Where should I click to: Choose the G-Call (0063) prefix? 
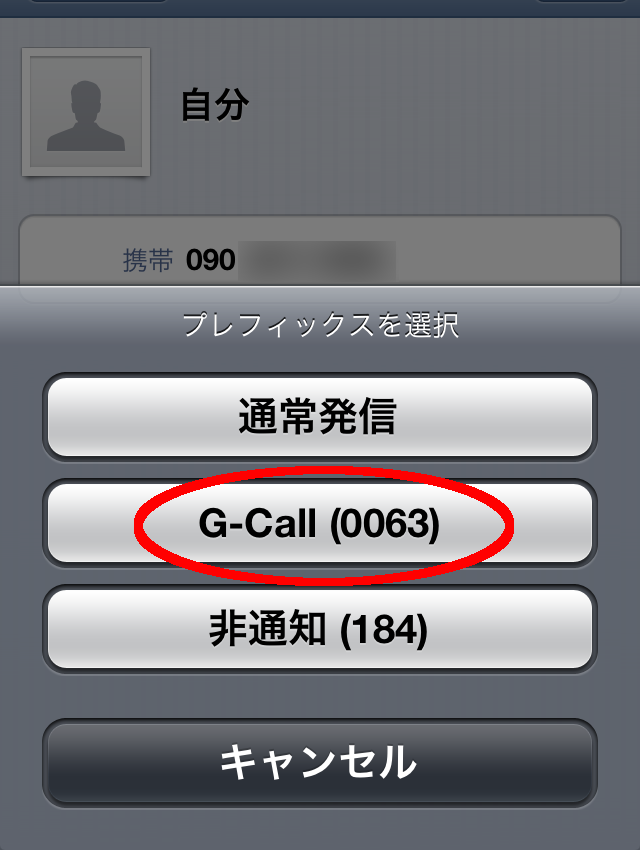319,524
